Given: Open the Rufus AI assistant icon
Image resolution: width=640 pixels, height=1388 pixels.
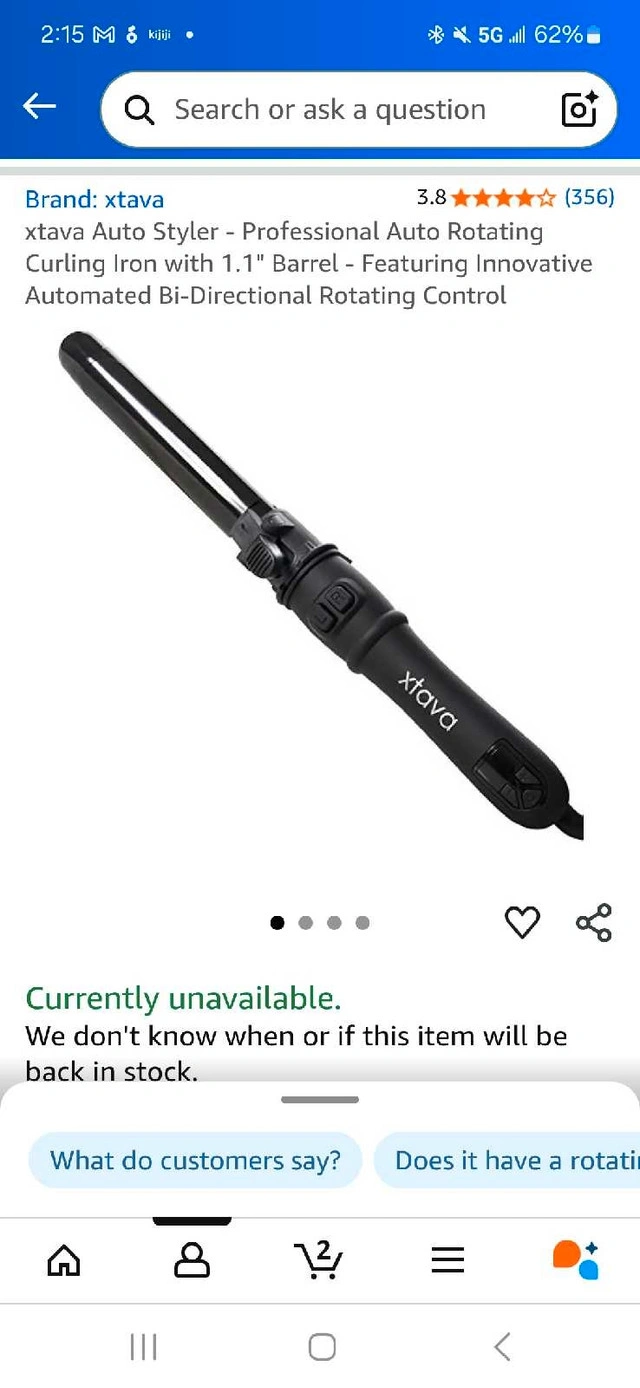Looking at the screenshot, I should tap(575, 1260).
